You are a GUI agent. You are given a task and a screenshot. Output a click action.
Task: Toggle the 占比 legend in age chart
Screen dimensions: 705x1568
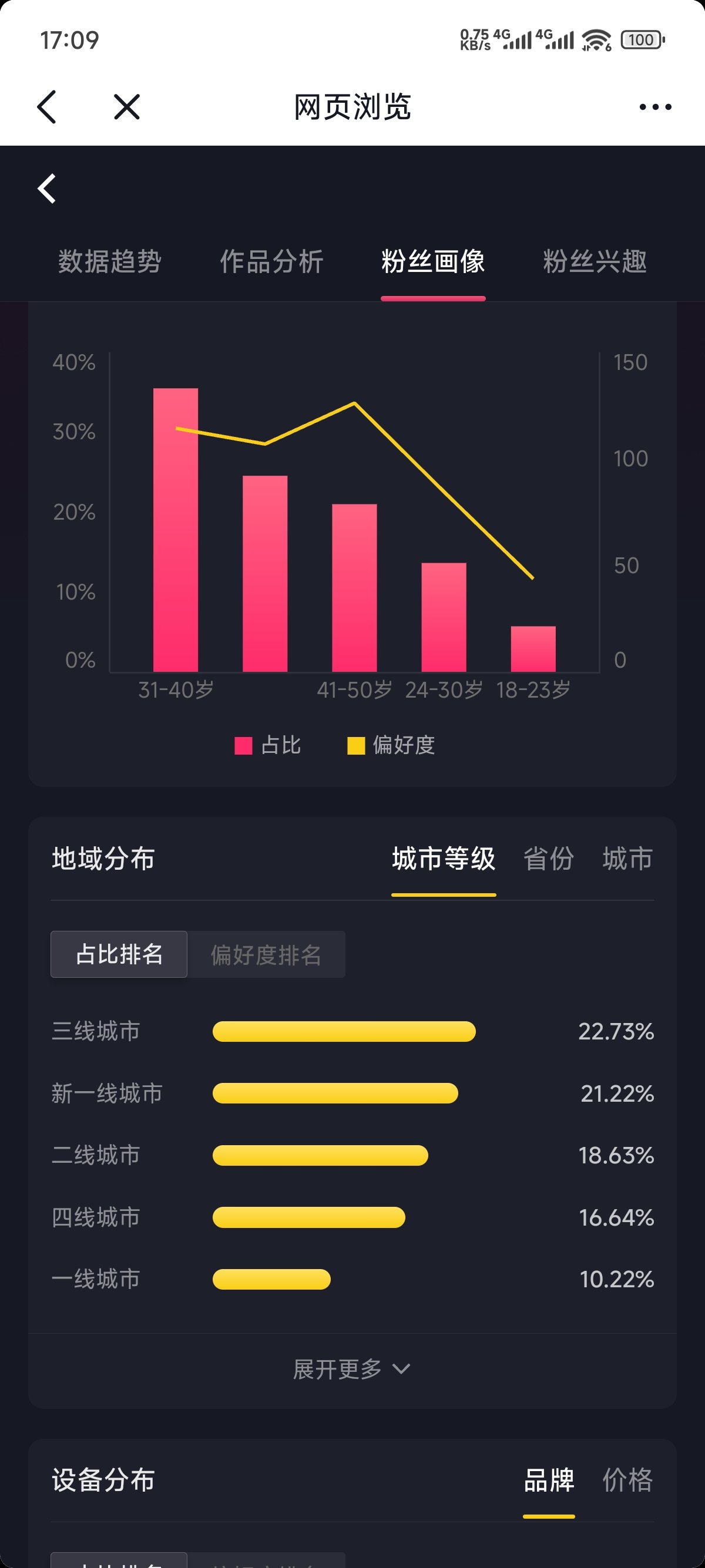pyautogui.click(x=268, y=745)
